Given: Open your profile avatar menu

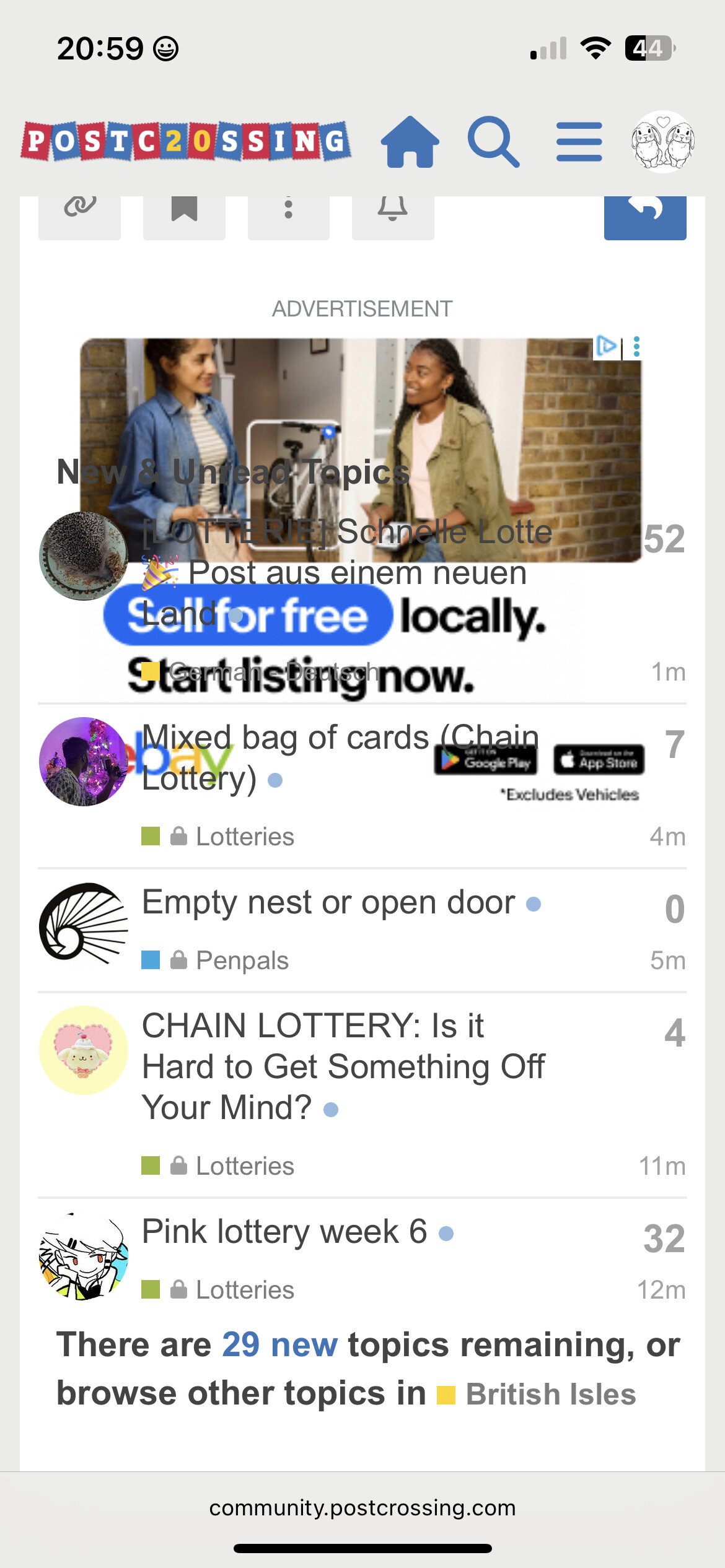Looking at the screenshot, I should pyautogui.click(x=662, y=142).
